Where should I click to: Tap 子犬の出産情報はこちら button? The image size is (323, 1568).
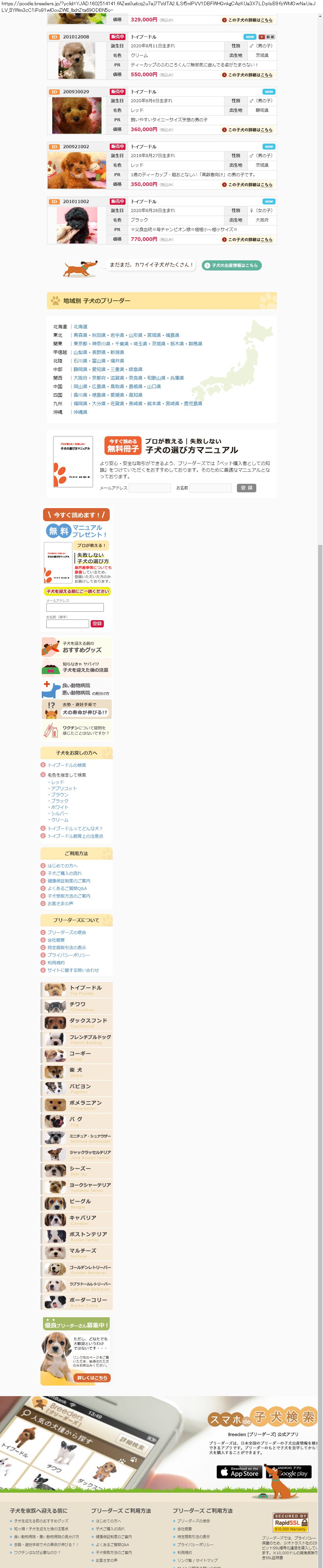pos(234,266)
